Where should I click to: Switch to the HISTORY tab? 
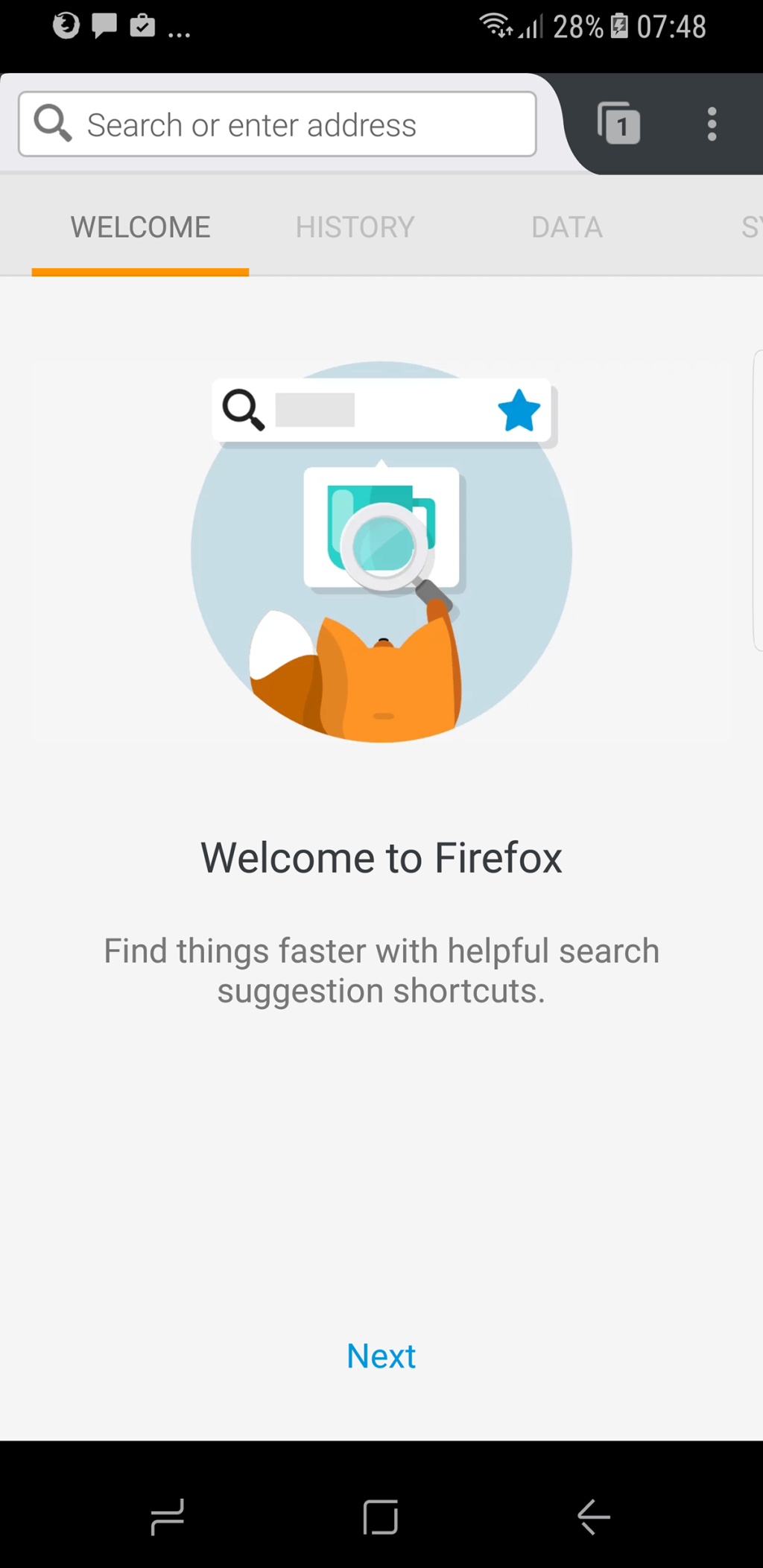(x=355, y=226)
